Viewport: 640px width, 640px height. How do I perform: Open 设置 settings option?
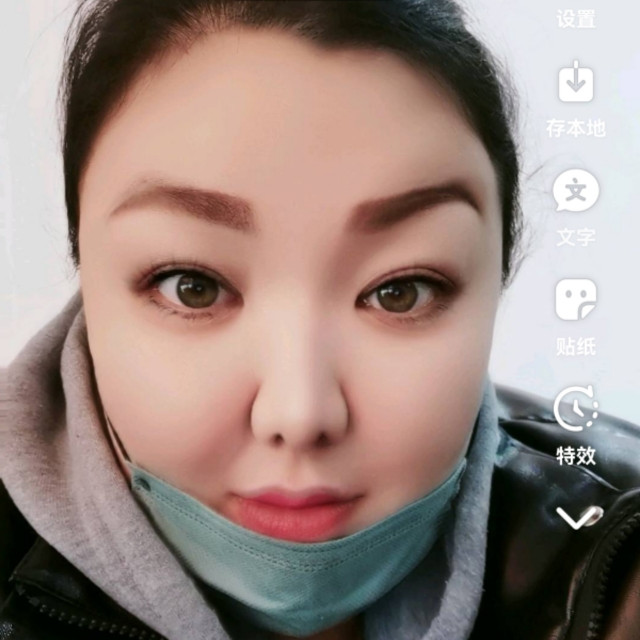coord(576,17)
